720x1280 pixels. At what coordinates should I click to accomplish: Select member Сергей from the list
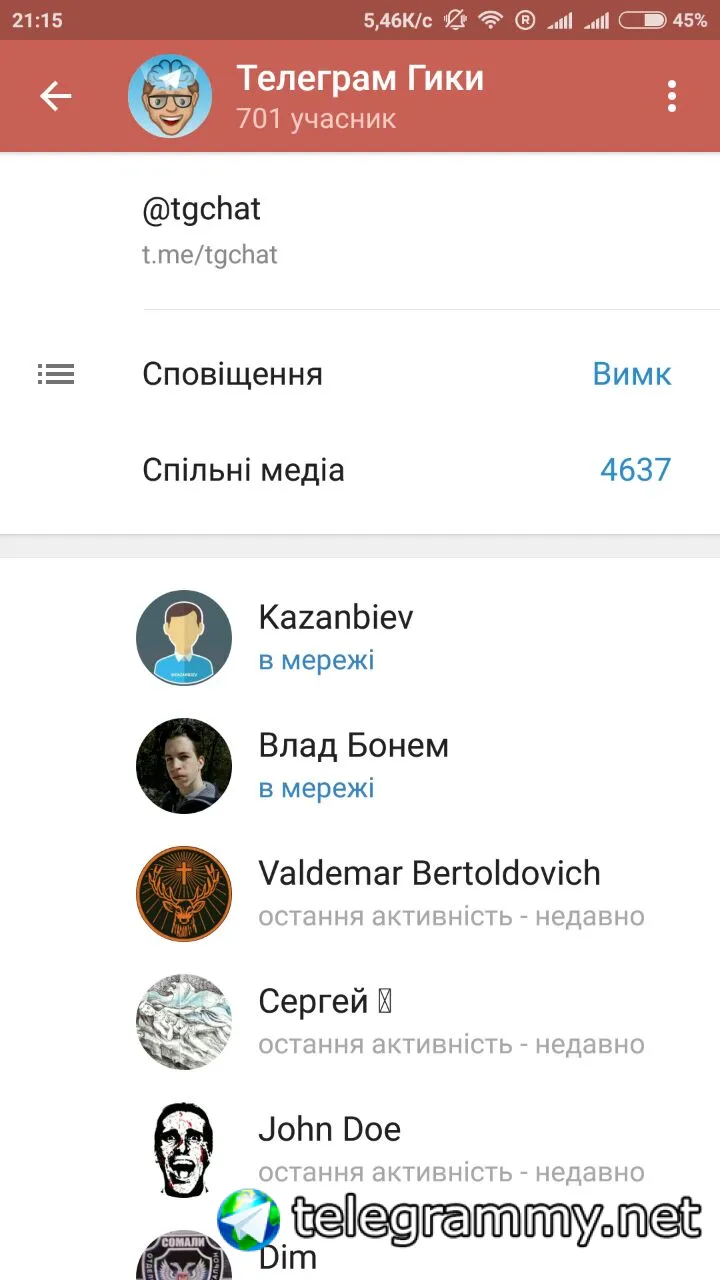coord(400,1021)
